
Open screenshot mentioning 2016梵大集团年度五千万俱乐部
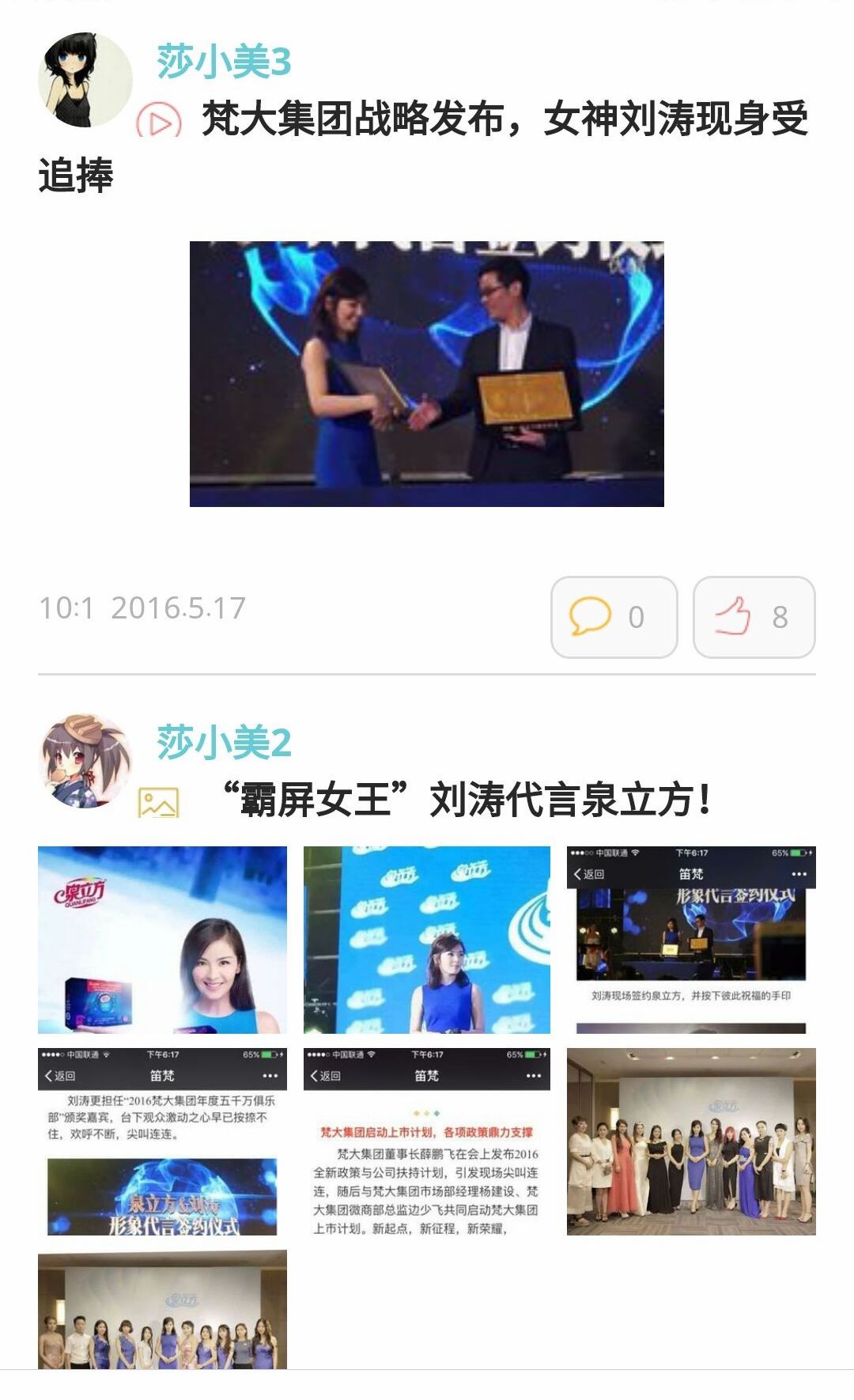[x=162, y=1141]
